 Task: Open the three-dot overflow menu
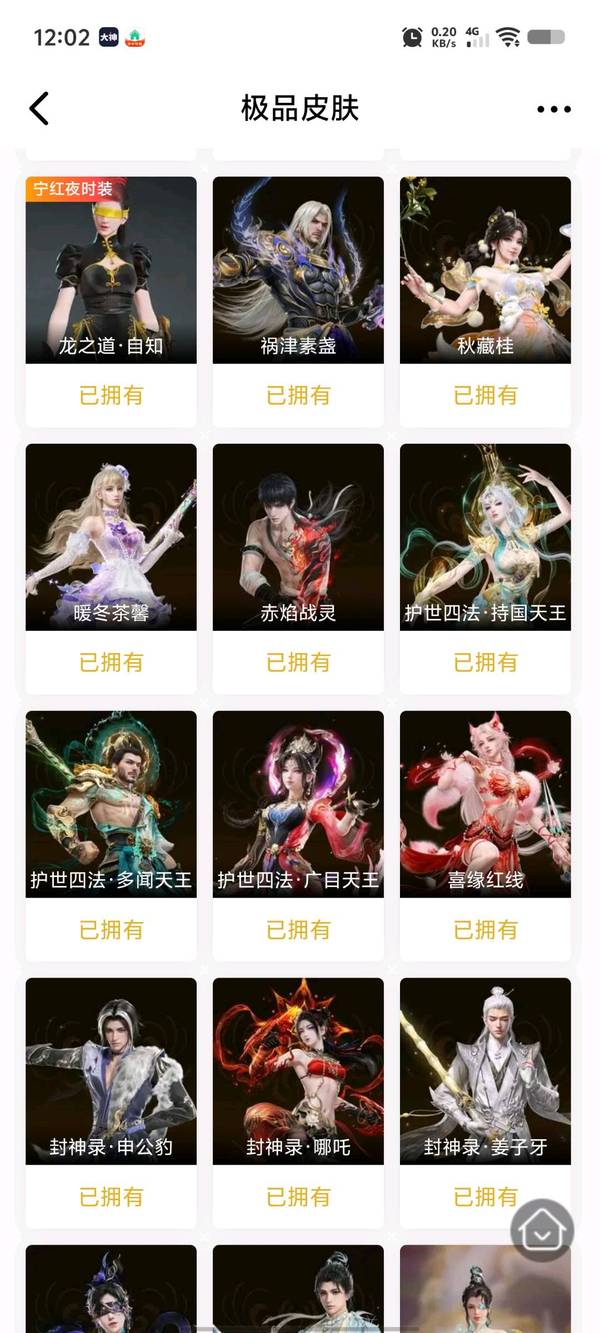[x=553, y=109]
